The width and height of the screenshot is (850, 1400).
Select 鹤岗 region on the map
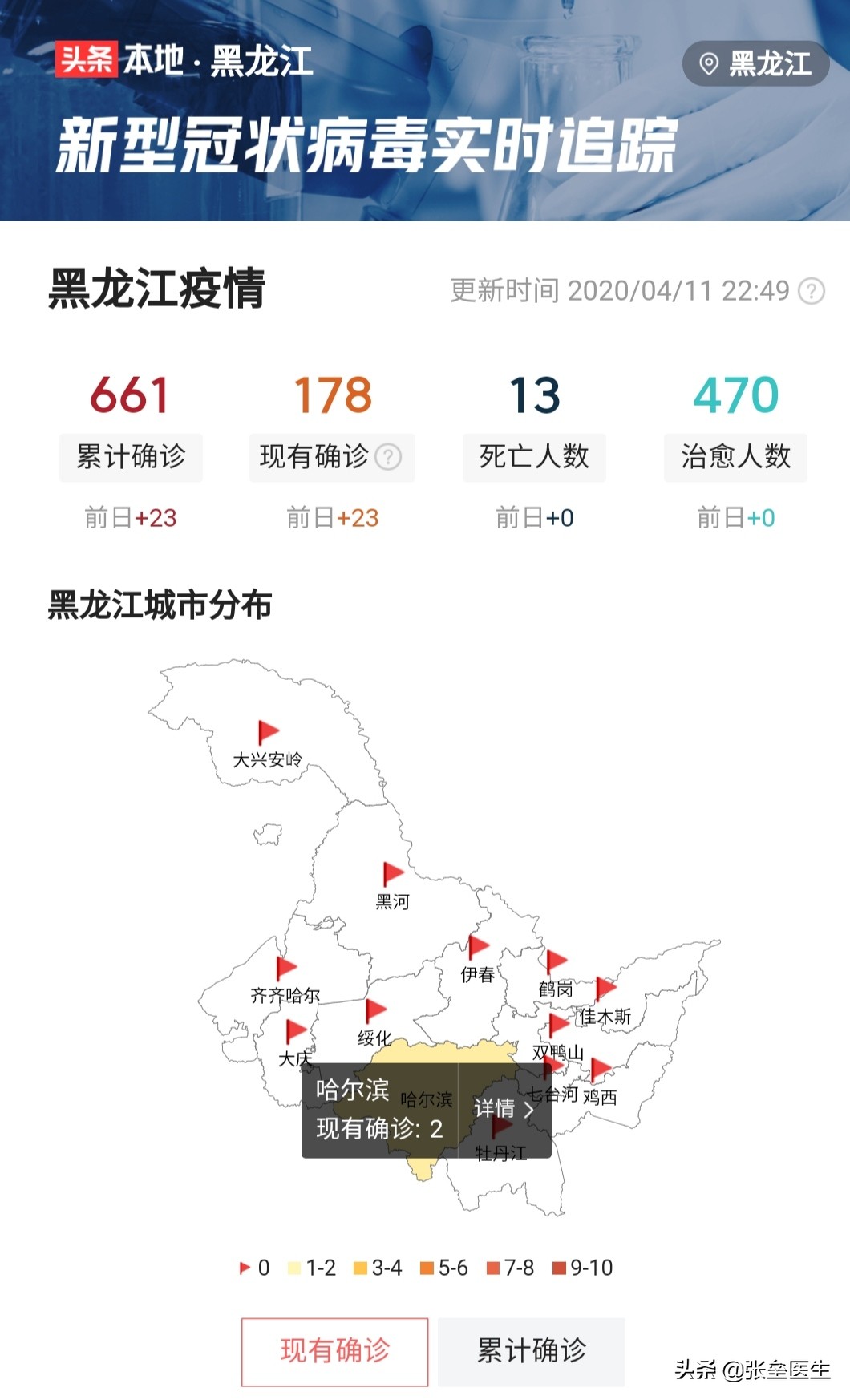click(x=556, y=989)
